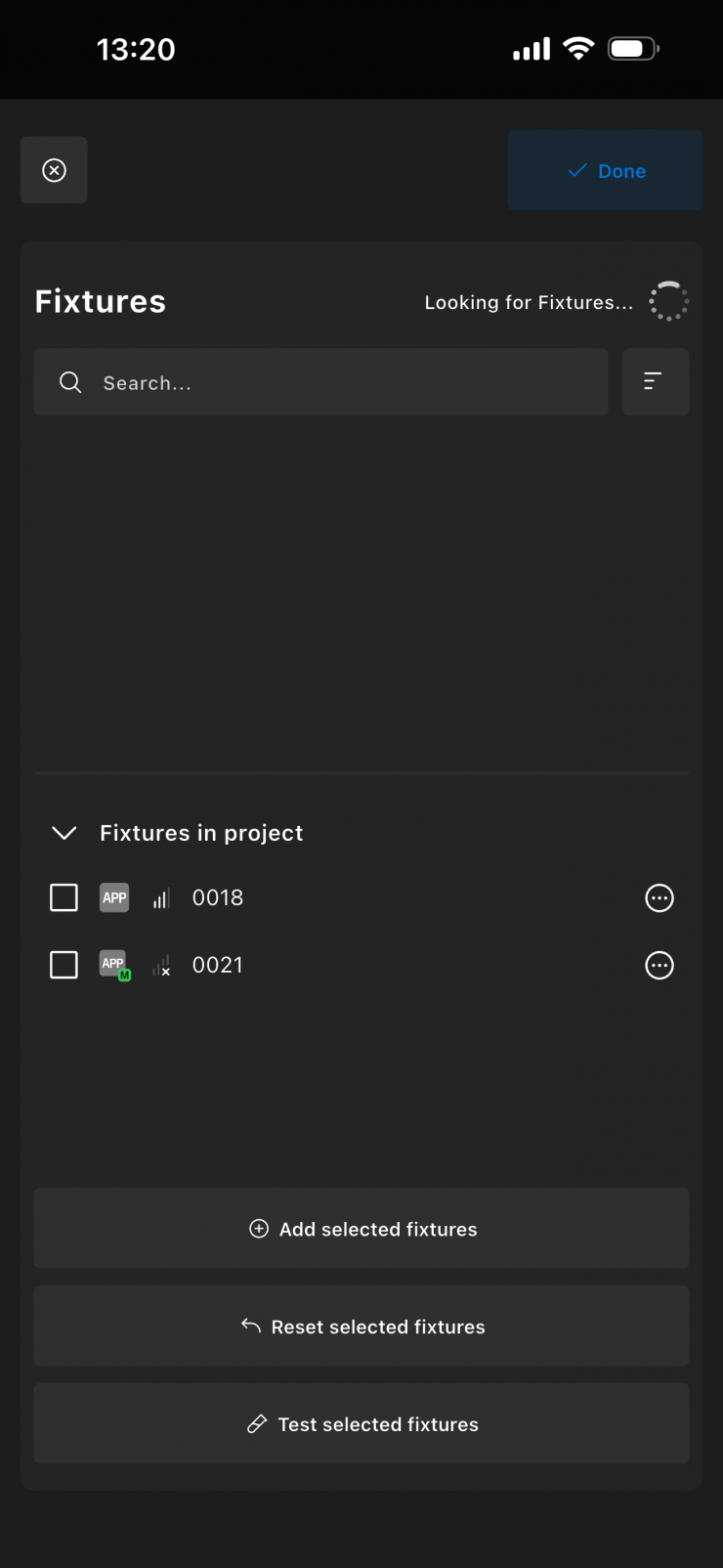Open the sort/filter options icon
723x1568 pixels.
656,382
